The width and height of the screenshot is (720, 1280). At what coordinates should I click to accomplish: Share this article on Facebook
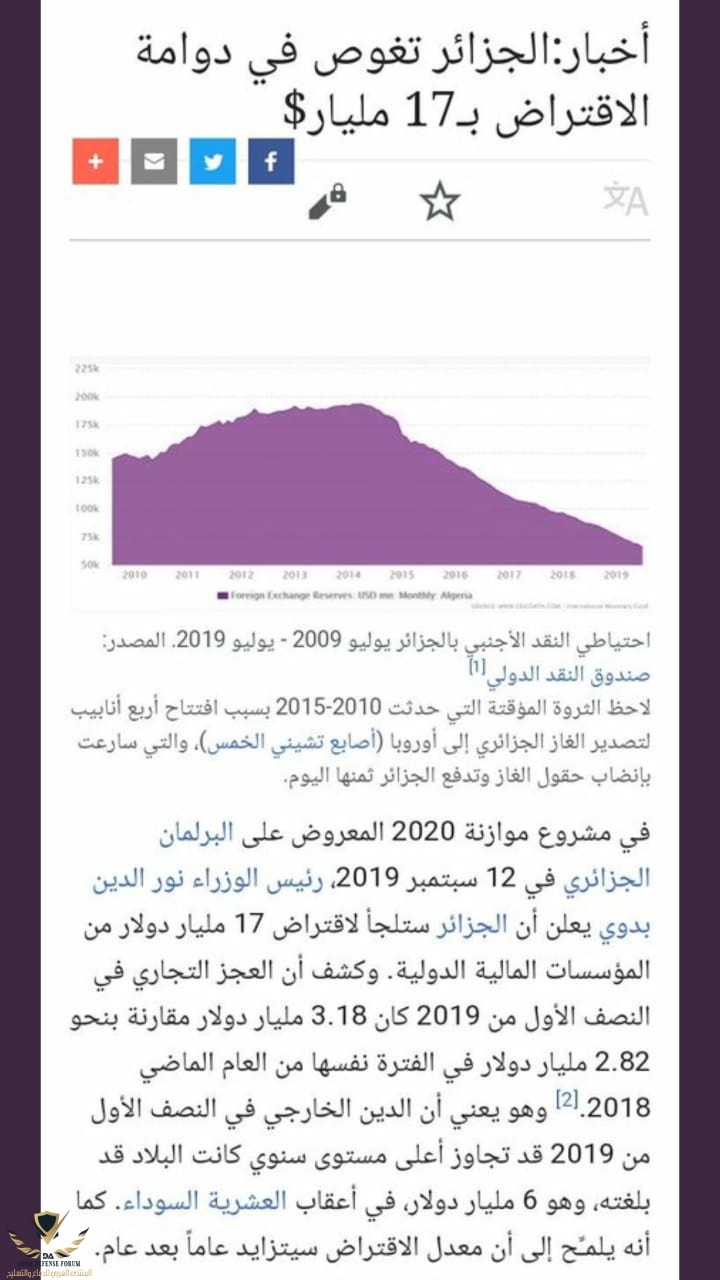(271, 162)
